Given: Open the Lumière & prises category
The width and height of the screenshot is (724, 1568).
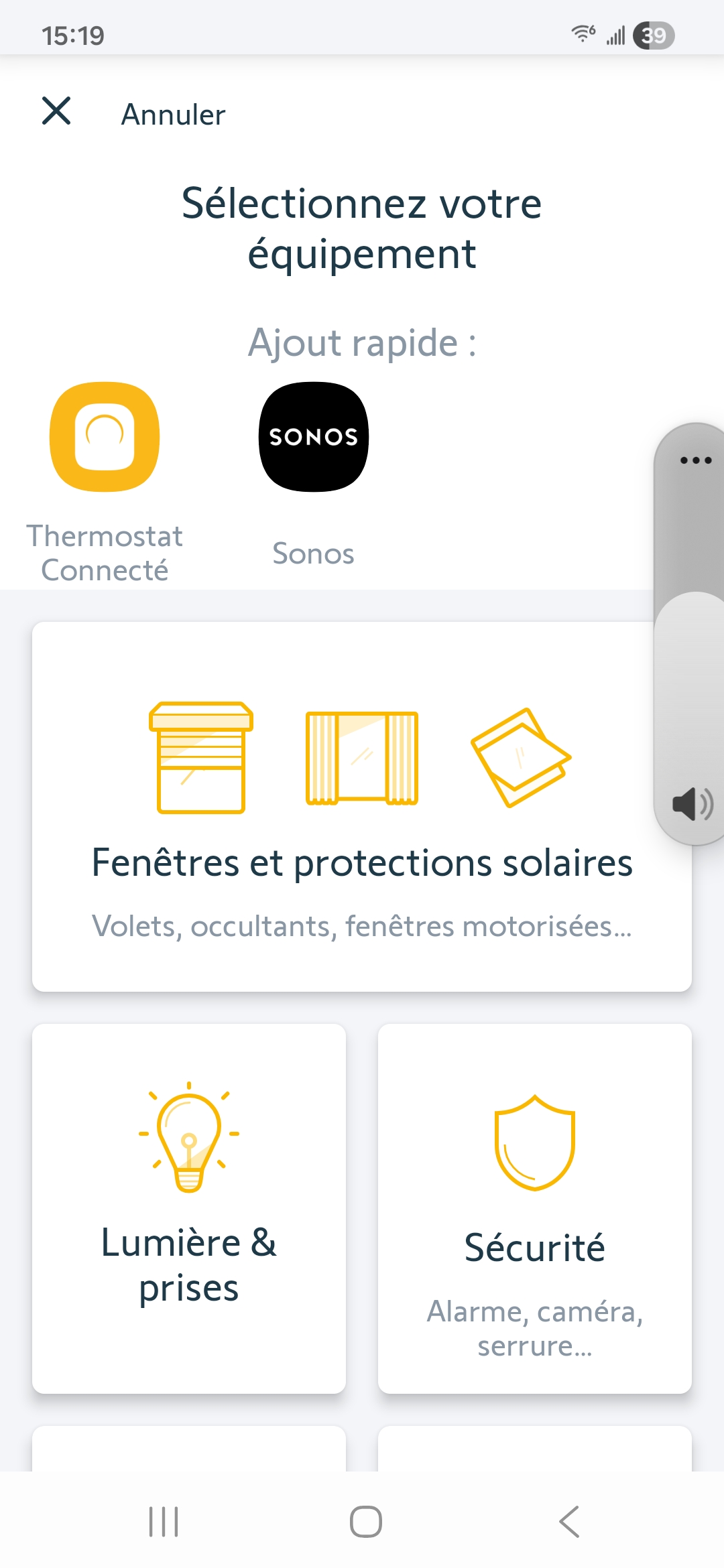Looking at the screenshot, I should coord(189,1207).
